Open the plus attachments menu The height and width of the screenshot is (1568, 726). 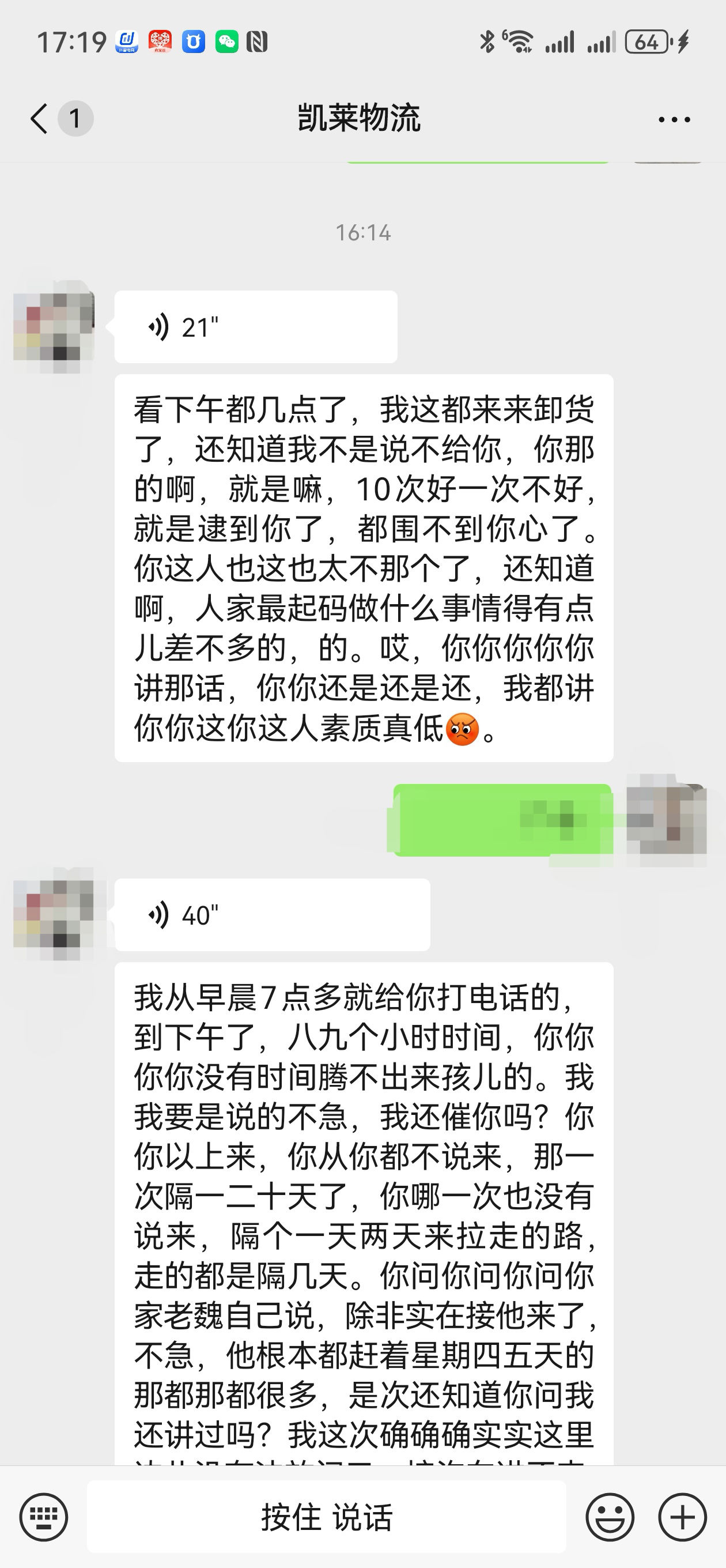click(683, 1517)
